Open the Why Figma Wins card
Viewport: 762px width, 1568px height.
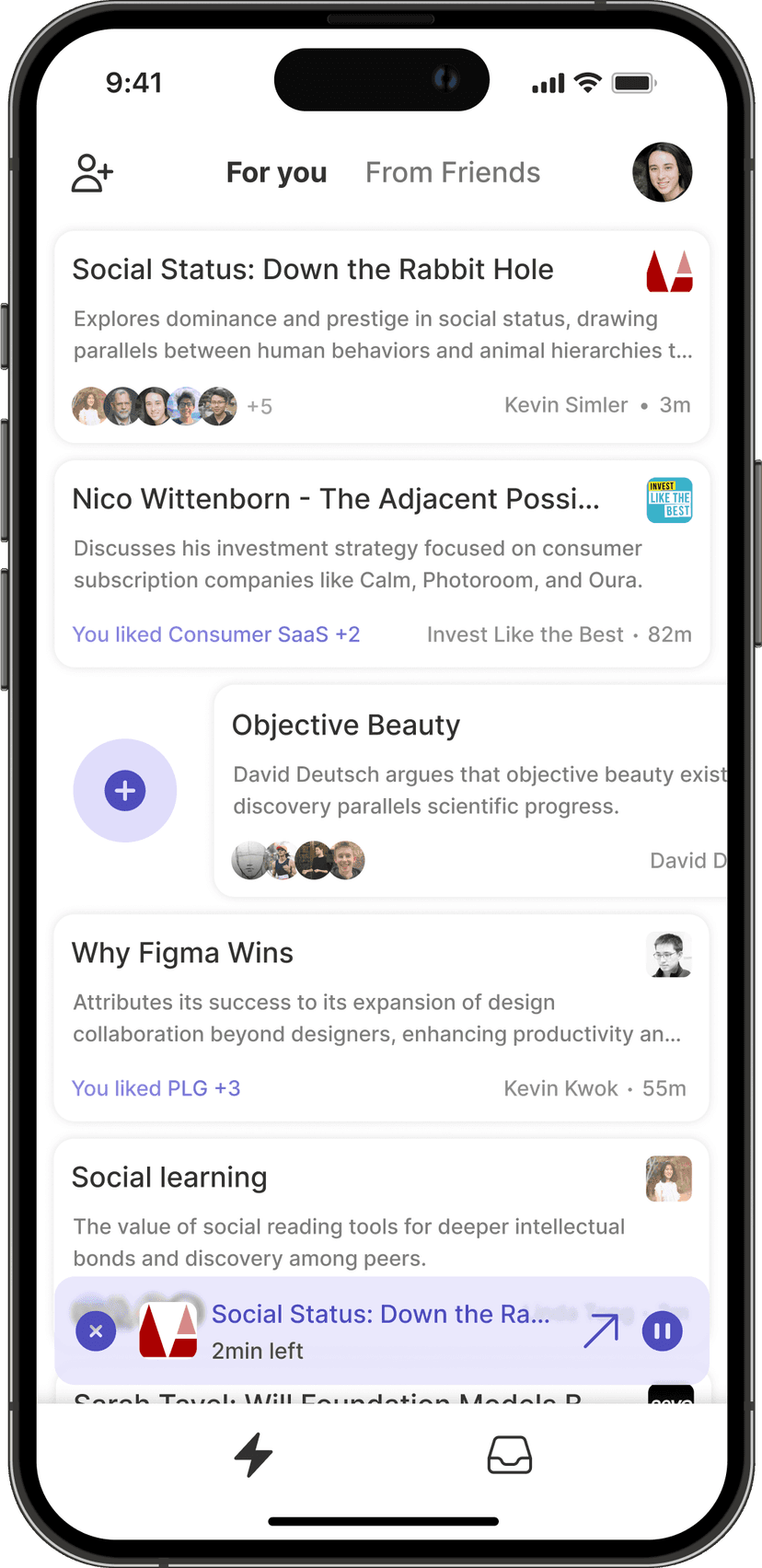click(381, 1017)
